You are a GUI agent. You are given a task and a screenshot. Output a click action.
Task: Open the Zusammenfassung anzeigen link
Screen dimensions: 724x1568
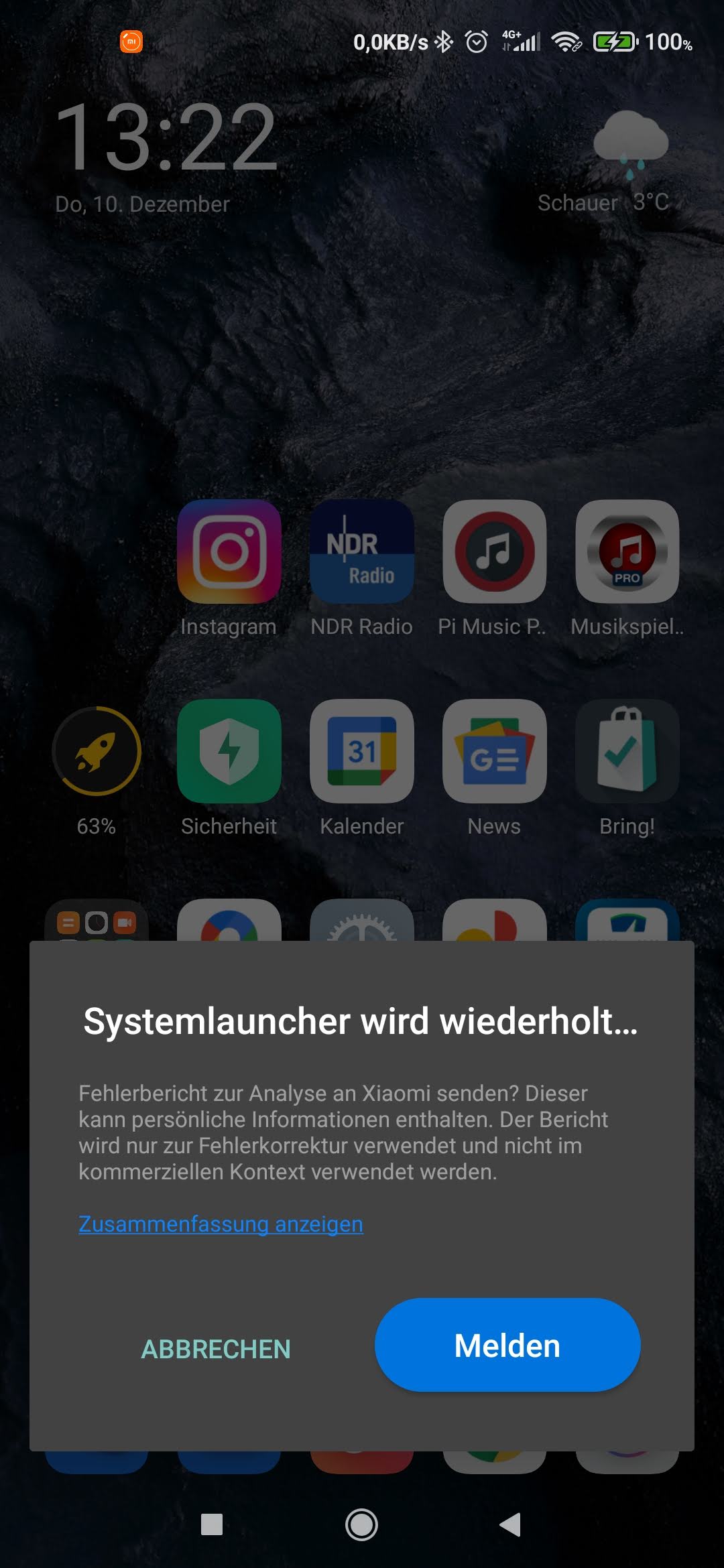[x=221, y=1224]
